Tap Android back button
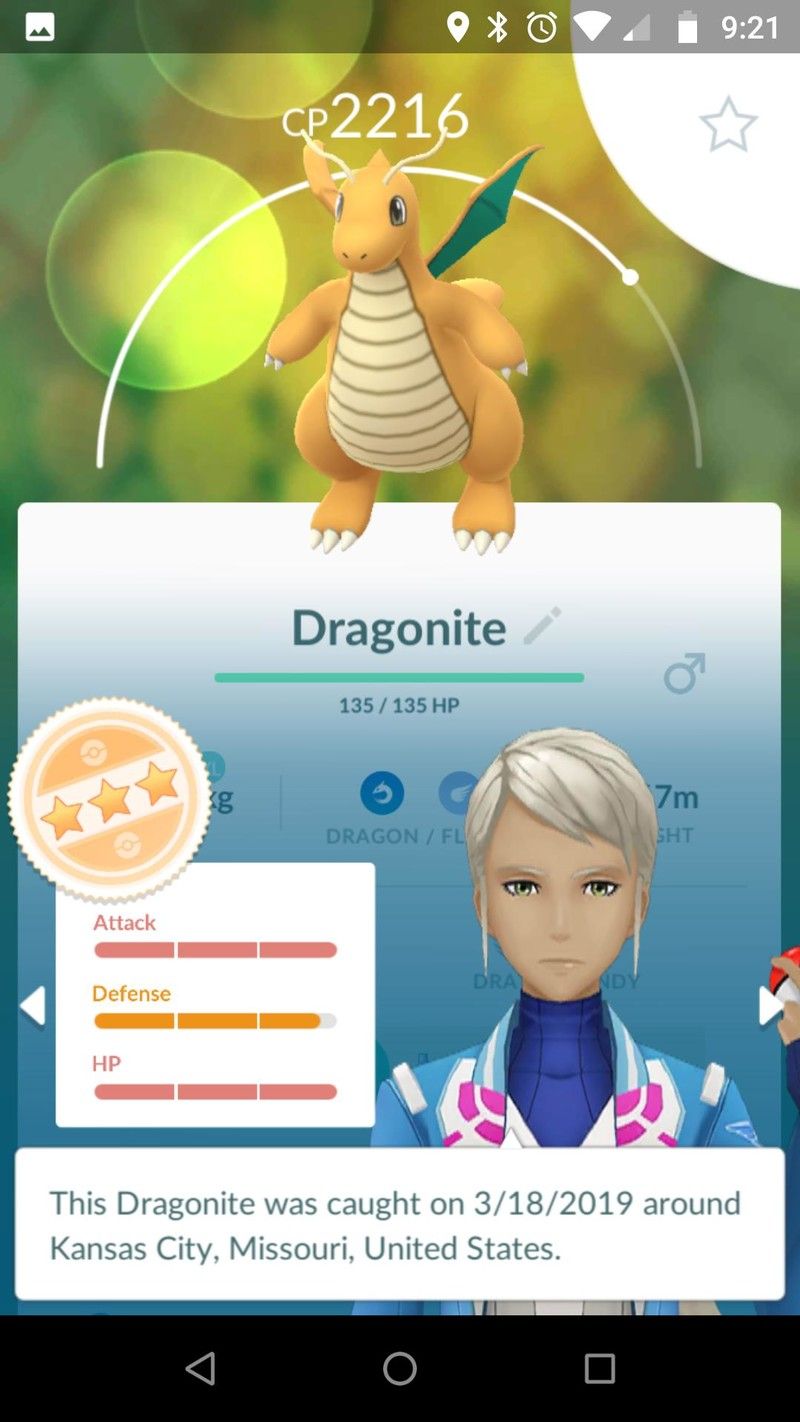 (x=200, y=1368)
